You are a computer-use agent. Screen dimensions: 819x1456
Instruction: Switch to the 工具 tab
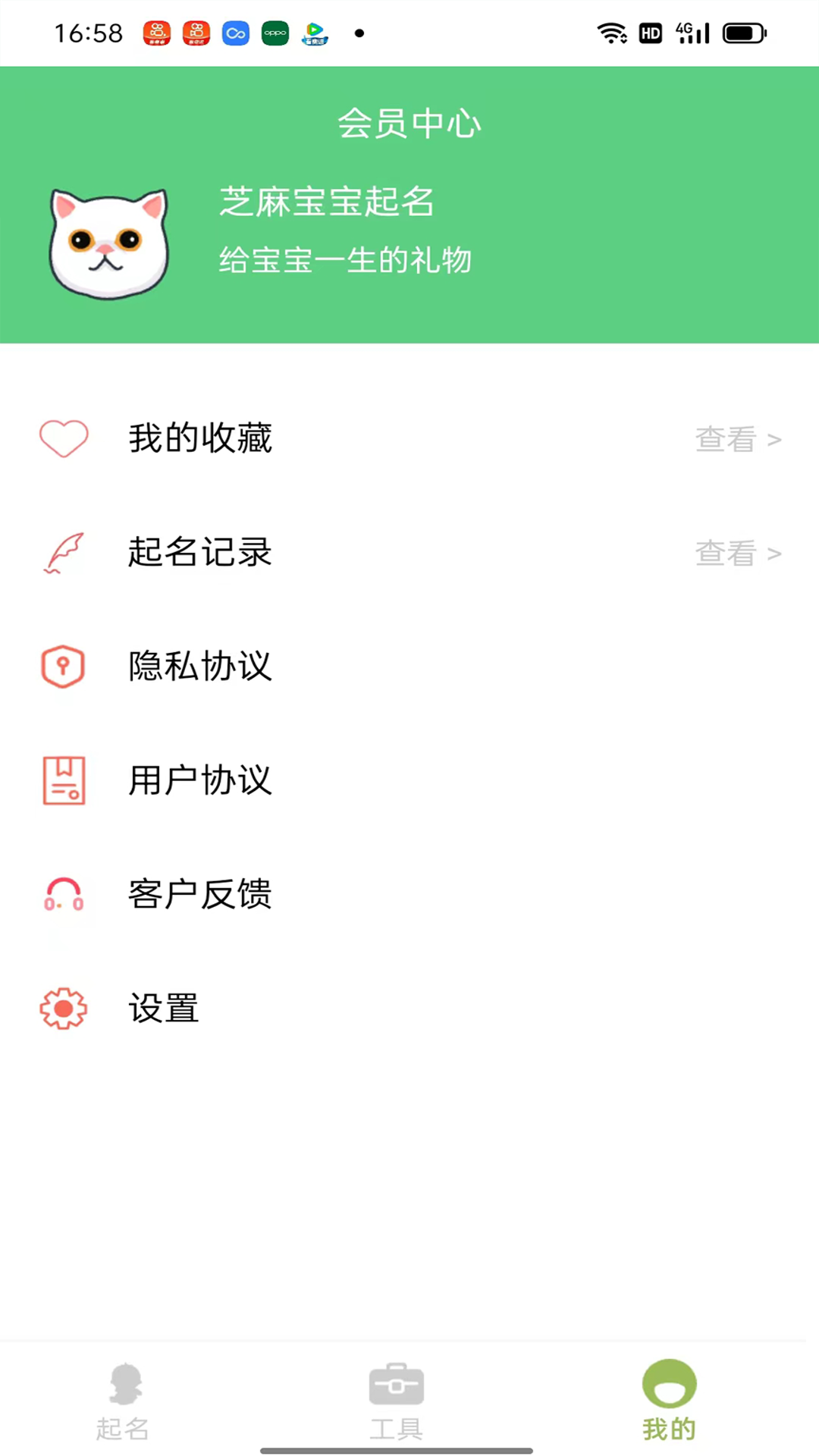tap(396, 1401)
